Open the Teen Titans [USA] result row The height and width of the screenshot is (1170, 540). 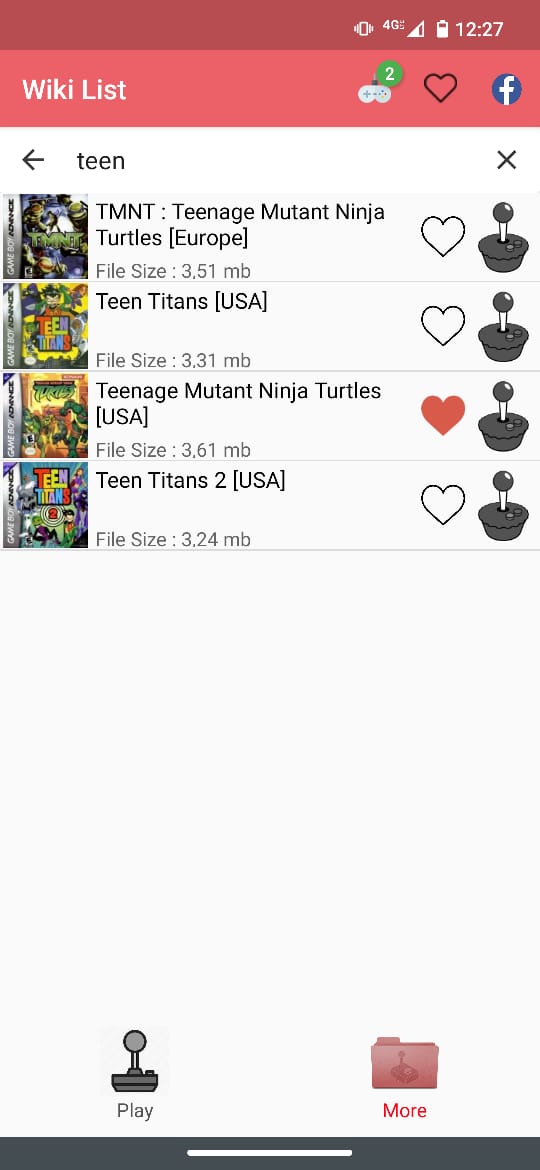pos(270,327)
